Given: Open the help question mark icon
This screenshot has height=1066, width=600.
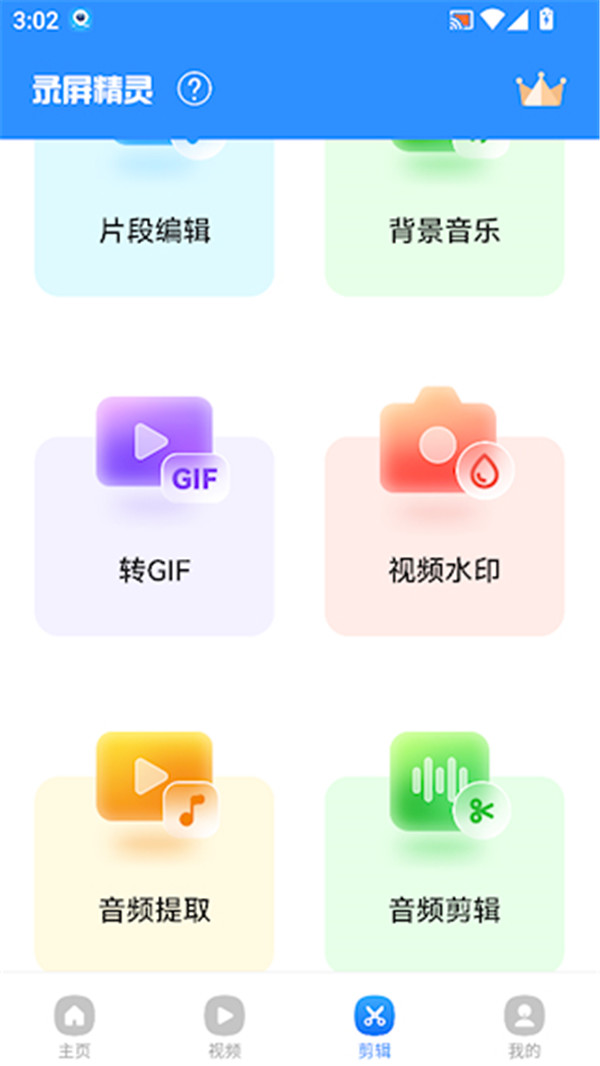Looking at the screenshot, I should pos(195,90).
